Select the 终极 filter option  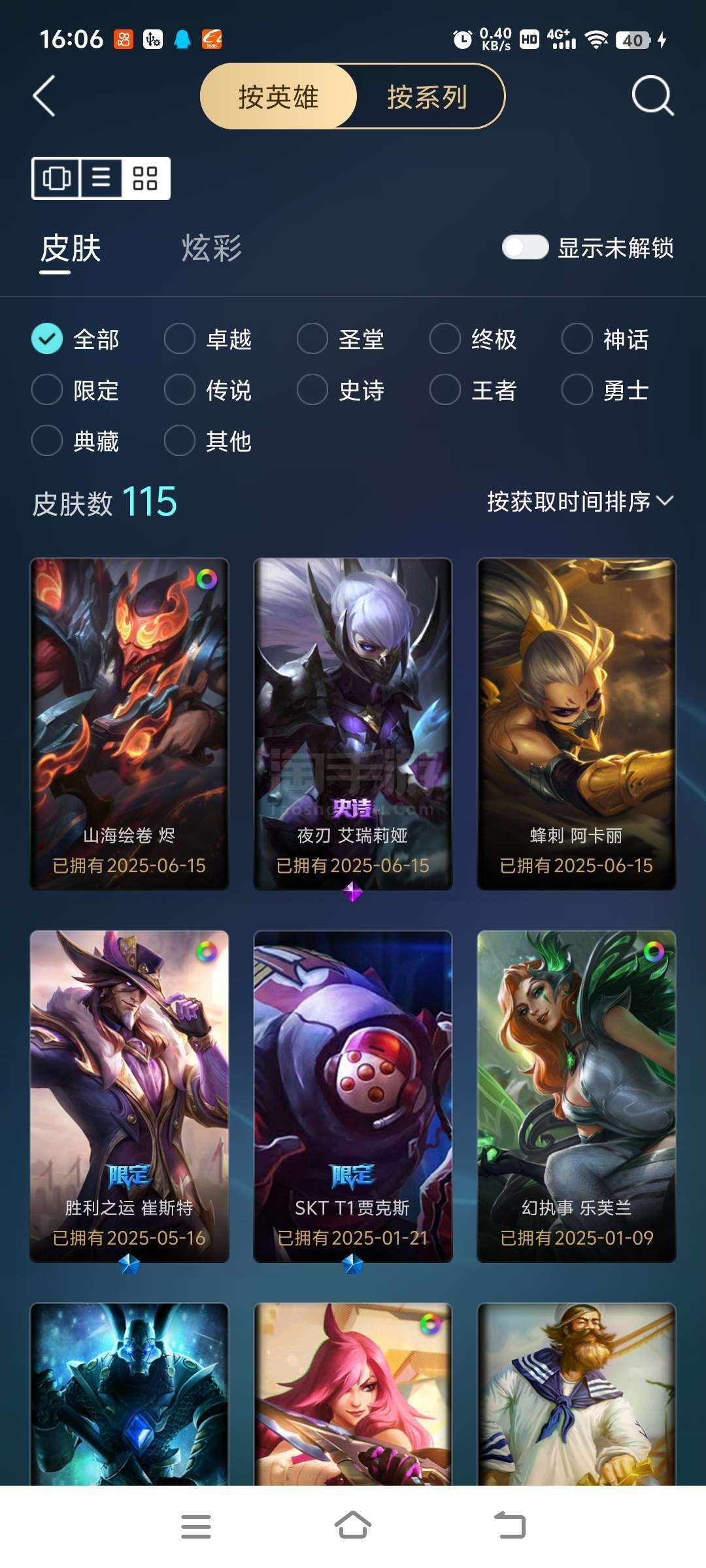point(473,339)
